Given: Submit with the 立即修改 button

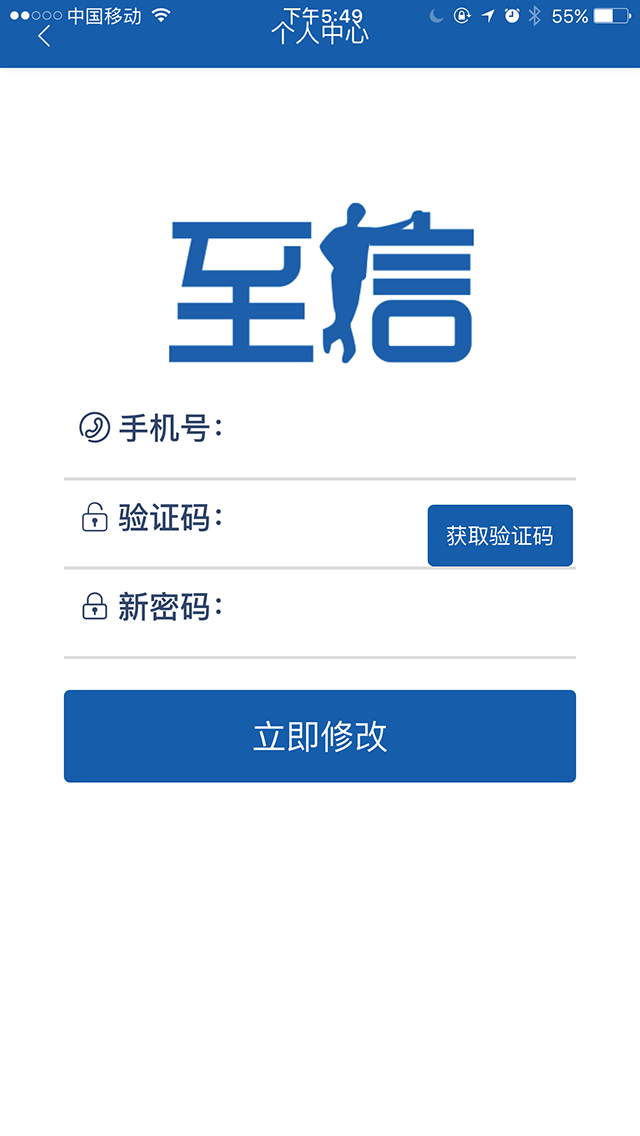Looking at the screenshot, I should [320, 736].
